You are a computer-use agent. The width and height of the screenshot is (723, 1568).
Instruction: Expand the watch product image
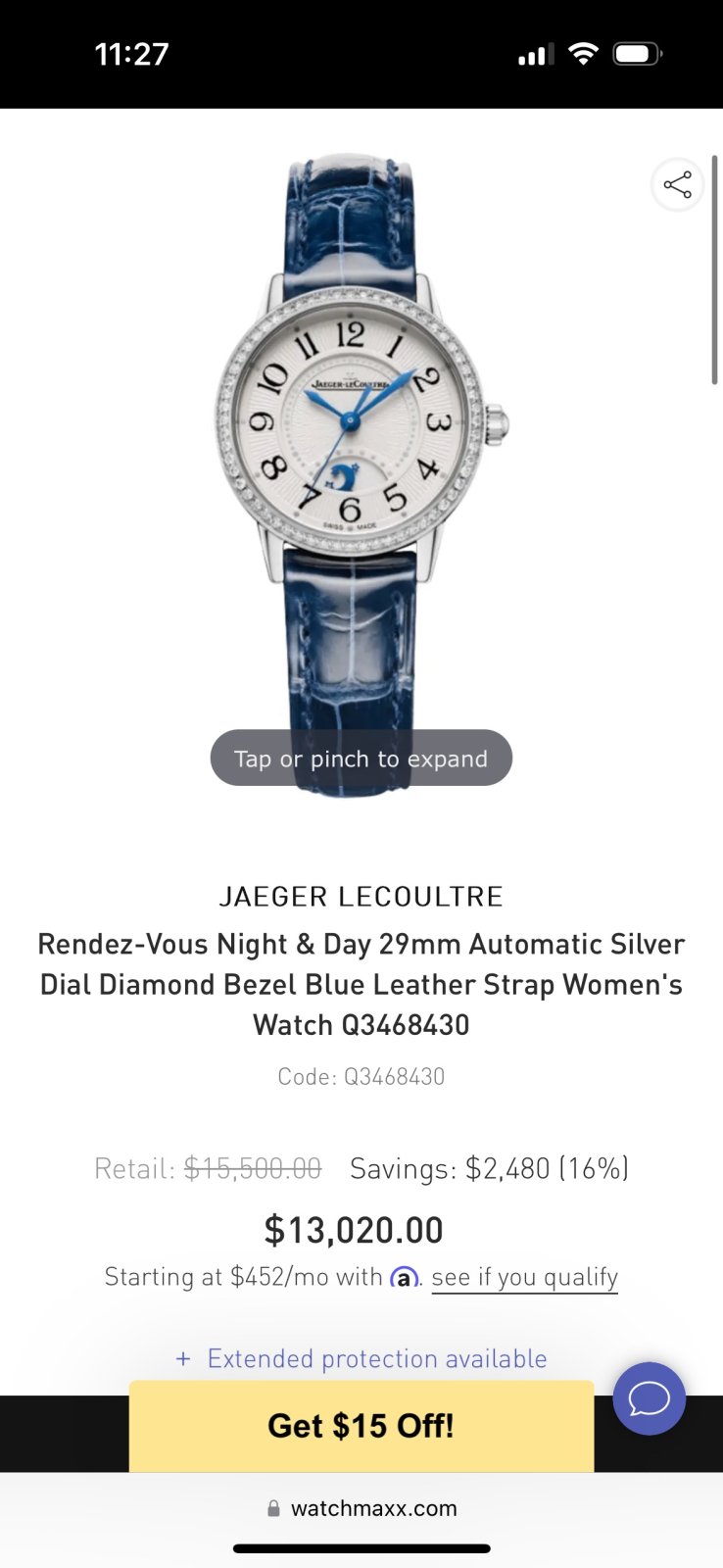point(361,470)
